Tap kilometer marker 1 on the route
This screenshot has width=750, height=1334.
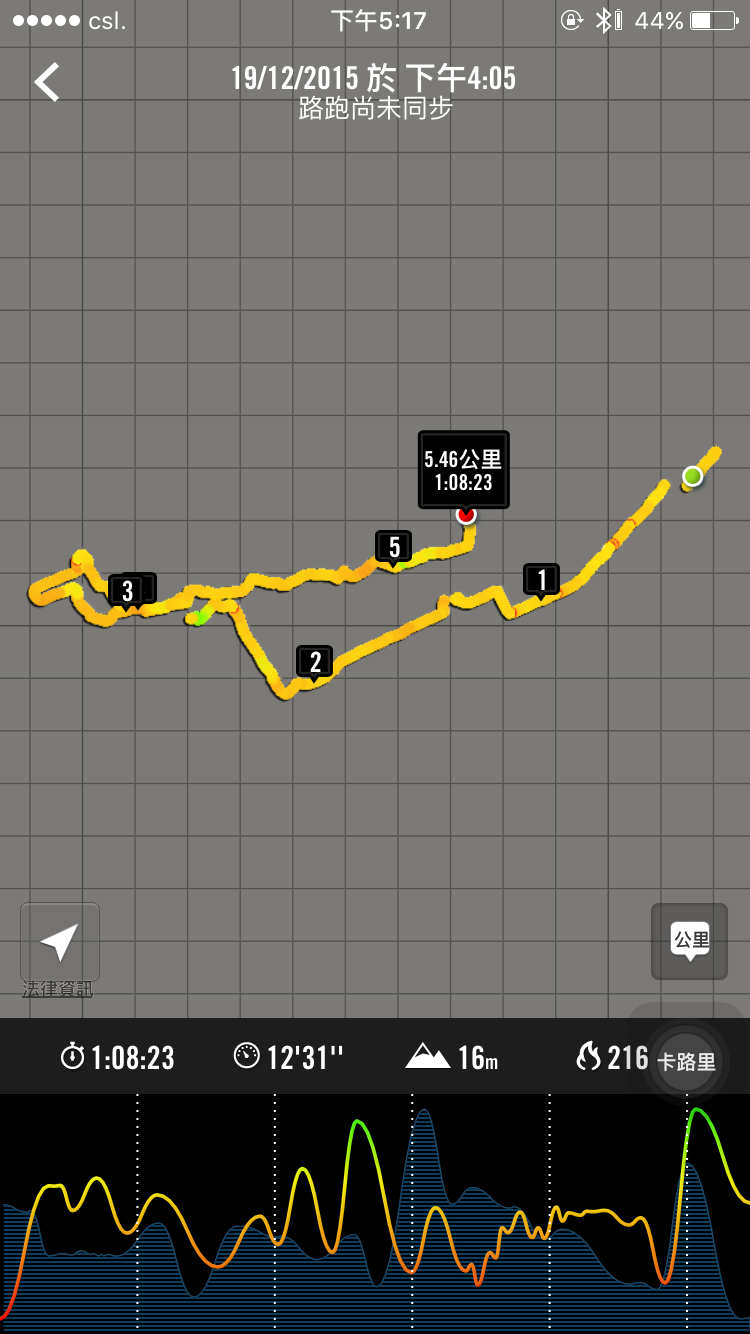[541, 579]
